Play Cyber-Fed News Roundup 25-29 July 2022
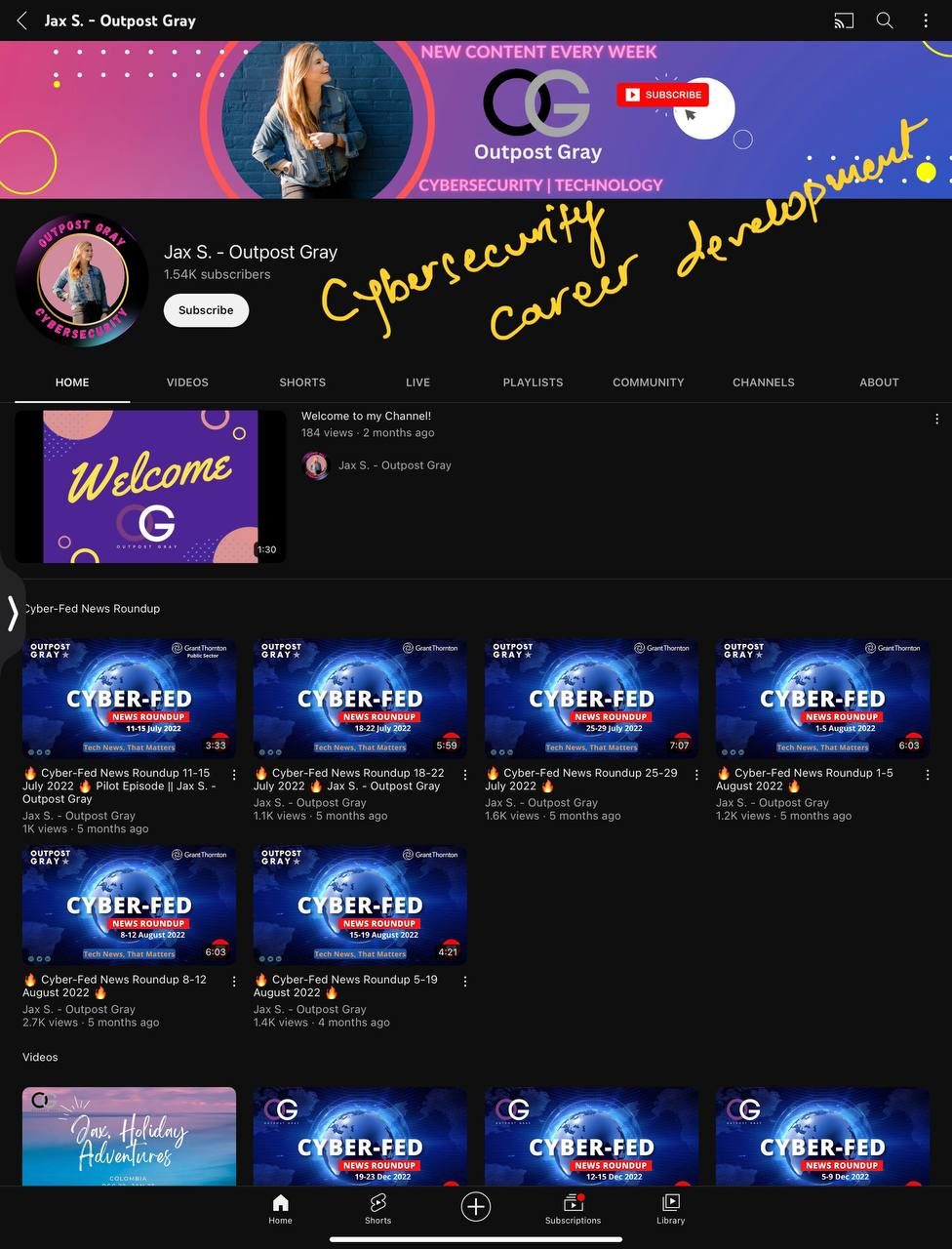The height and width of the screenshot is (1249, 952). click(591, 699)
